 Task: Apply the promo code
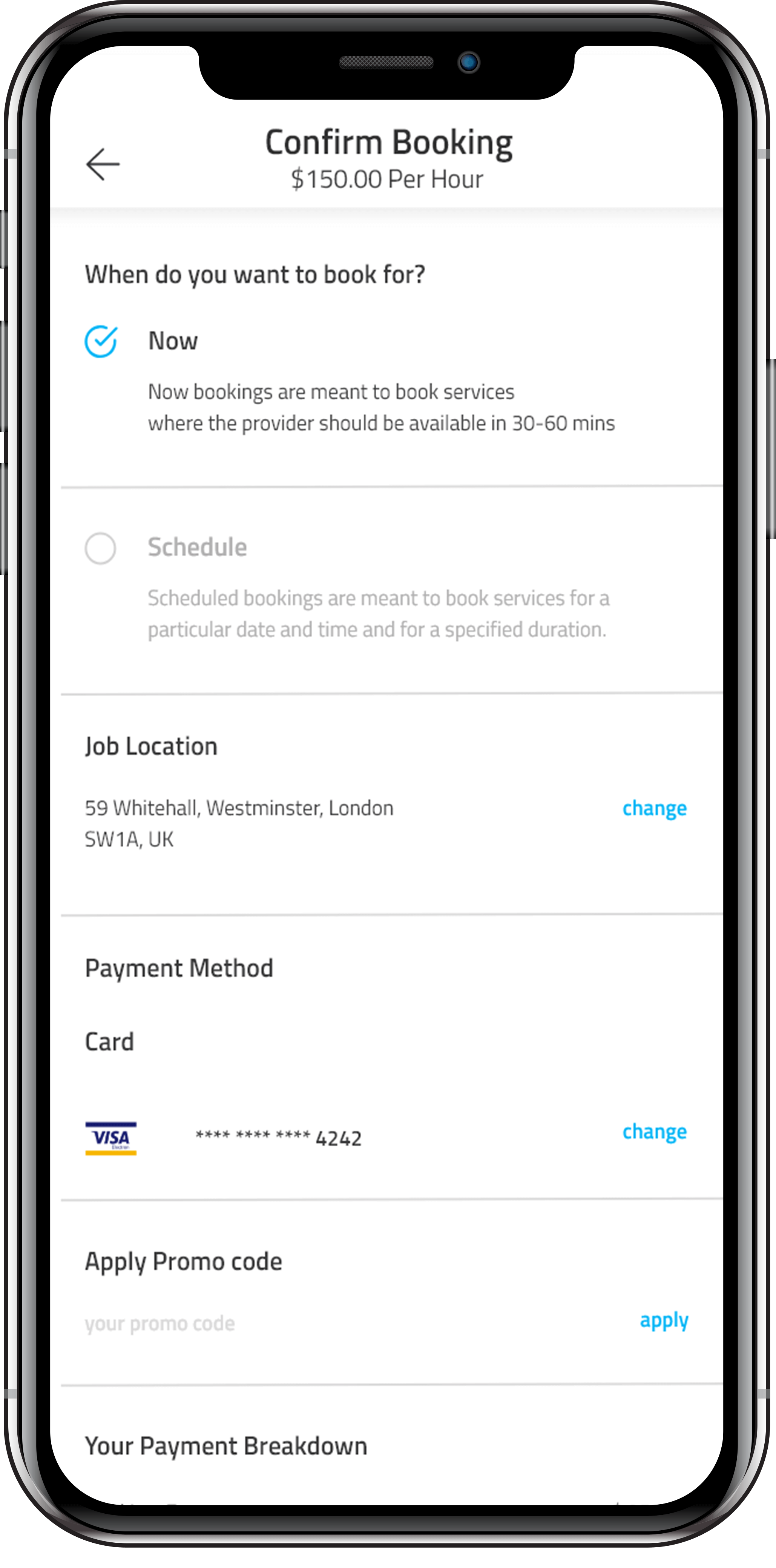click(663, 1320)
